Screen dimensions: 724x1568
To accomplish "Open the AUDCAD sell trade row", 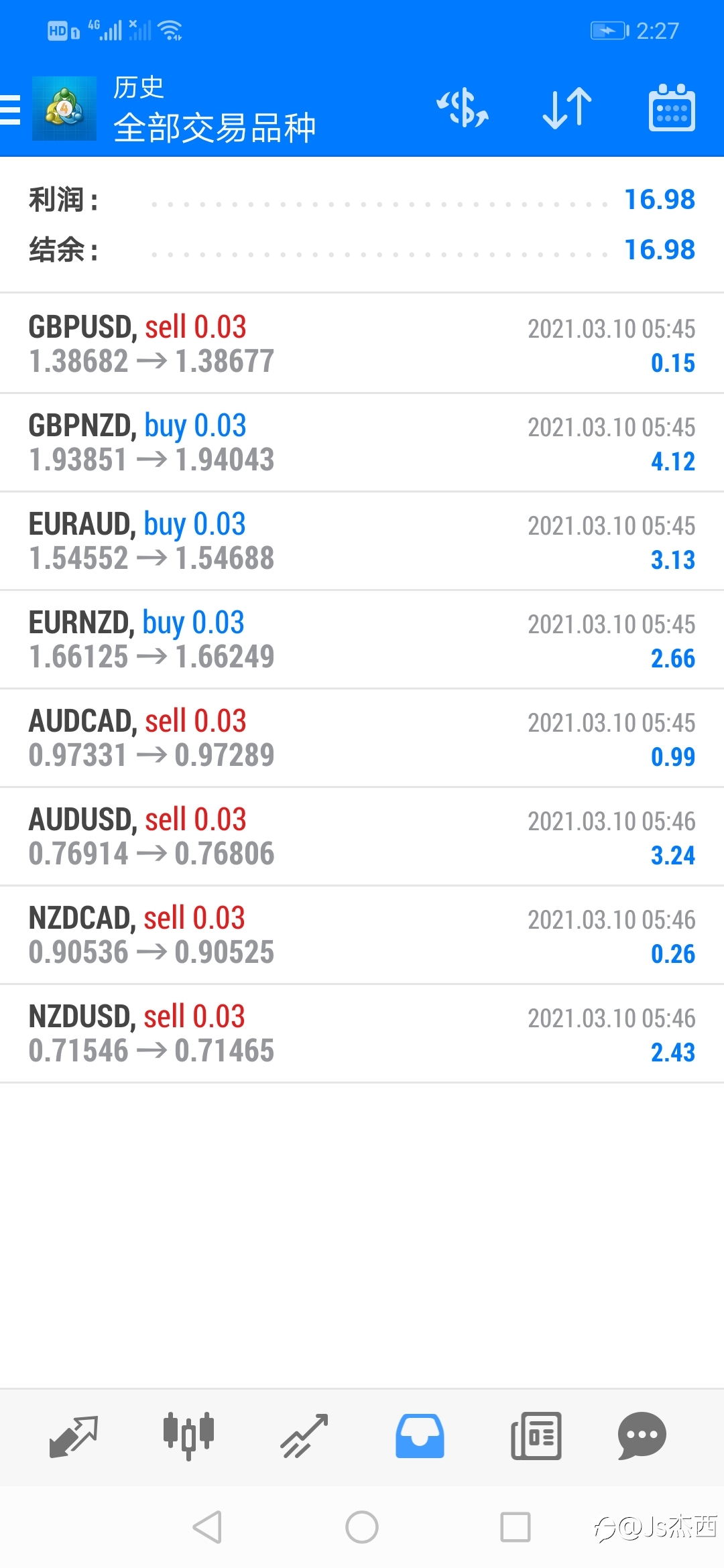I will click(x=362, y=738).
